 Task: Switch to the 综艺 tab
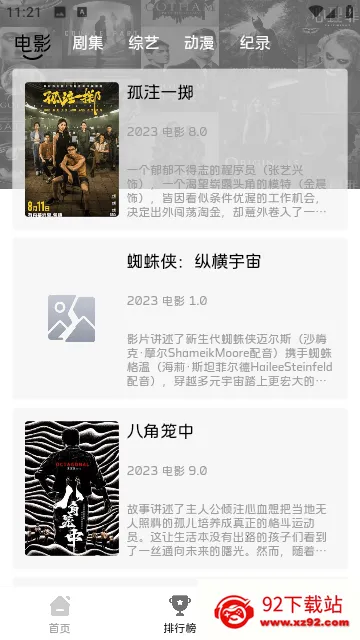click(144, 43)
